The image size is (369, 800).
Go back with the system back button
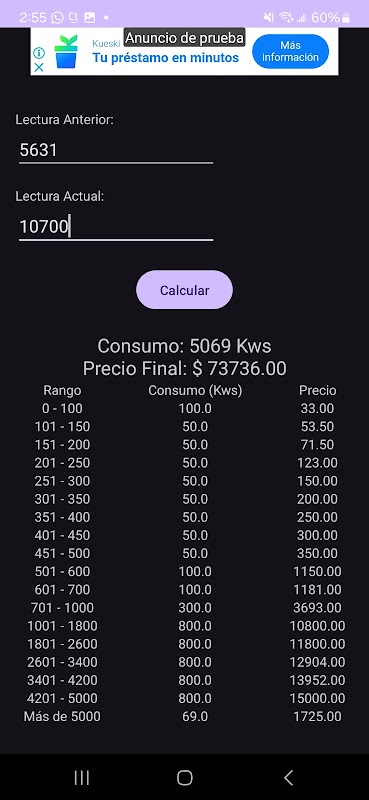(288, 778)
